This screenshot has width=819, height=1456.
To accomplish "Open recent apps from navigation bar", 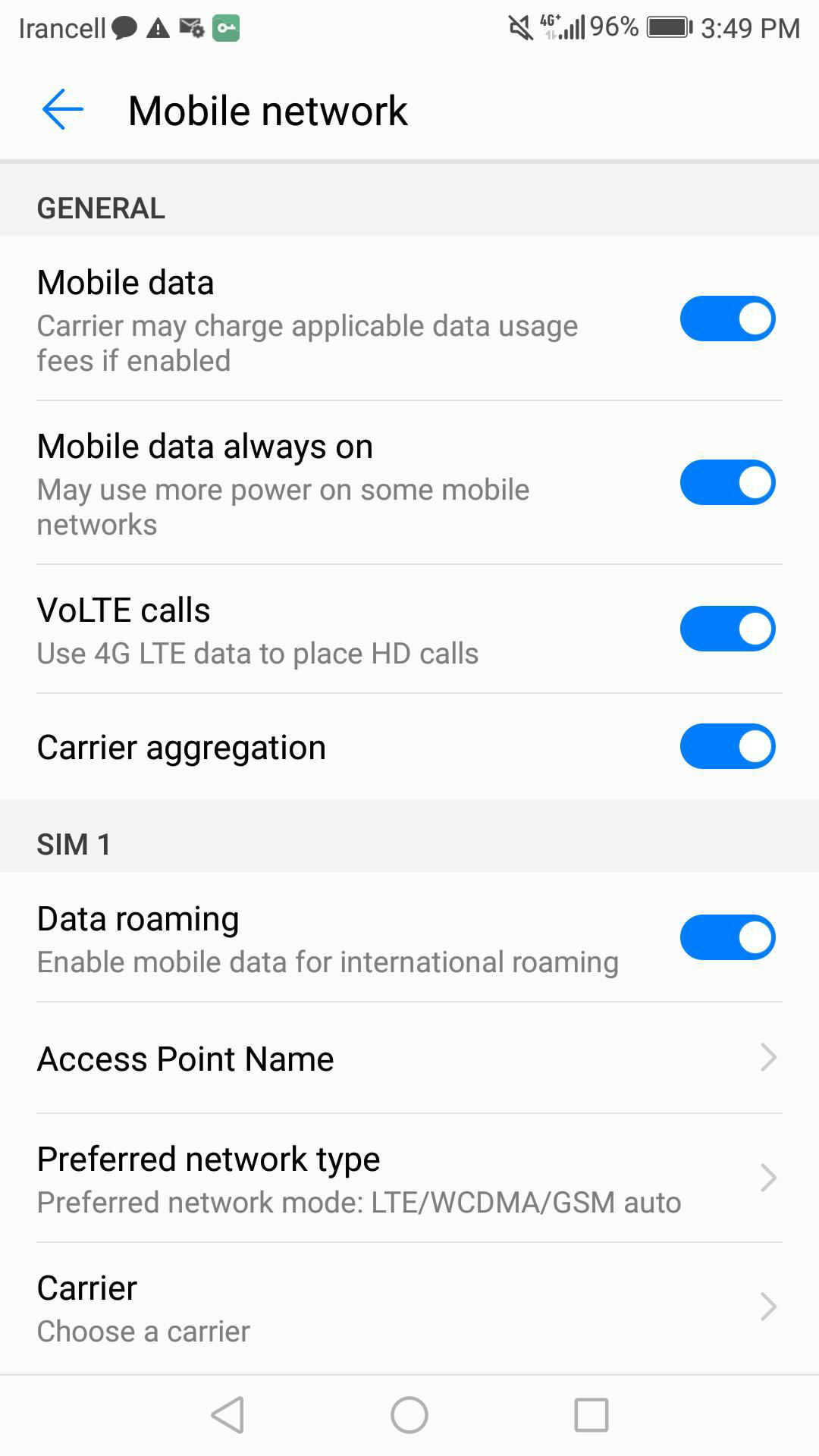I will tap(591, 1415).
